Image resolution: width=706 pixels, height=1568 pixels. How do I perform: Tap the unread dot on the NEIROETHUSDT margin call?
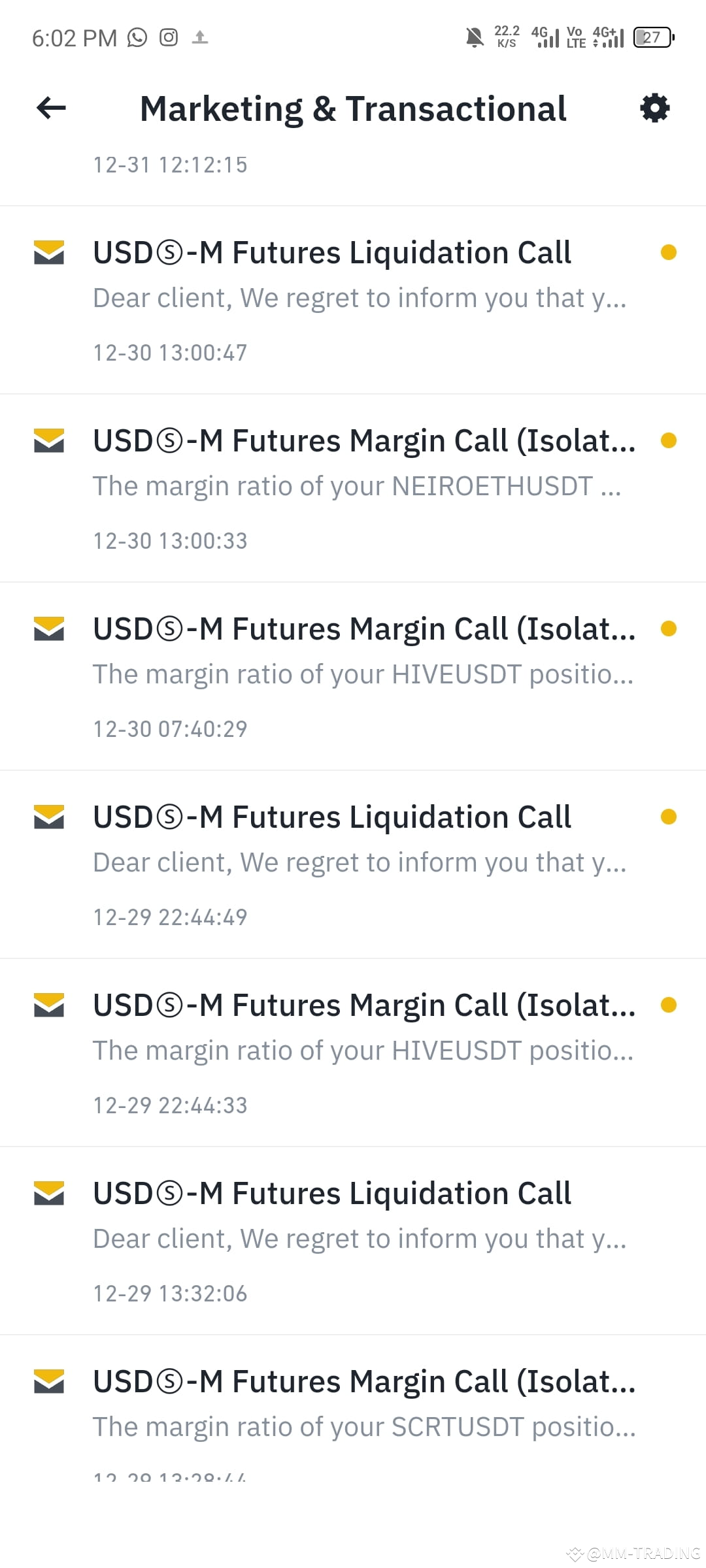tap(669, 441)
